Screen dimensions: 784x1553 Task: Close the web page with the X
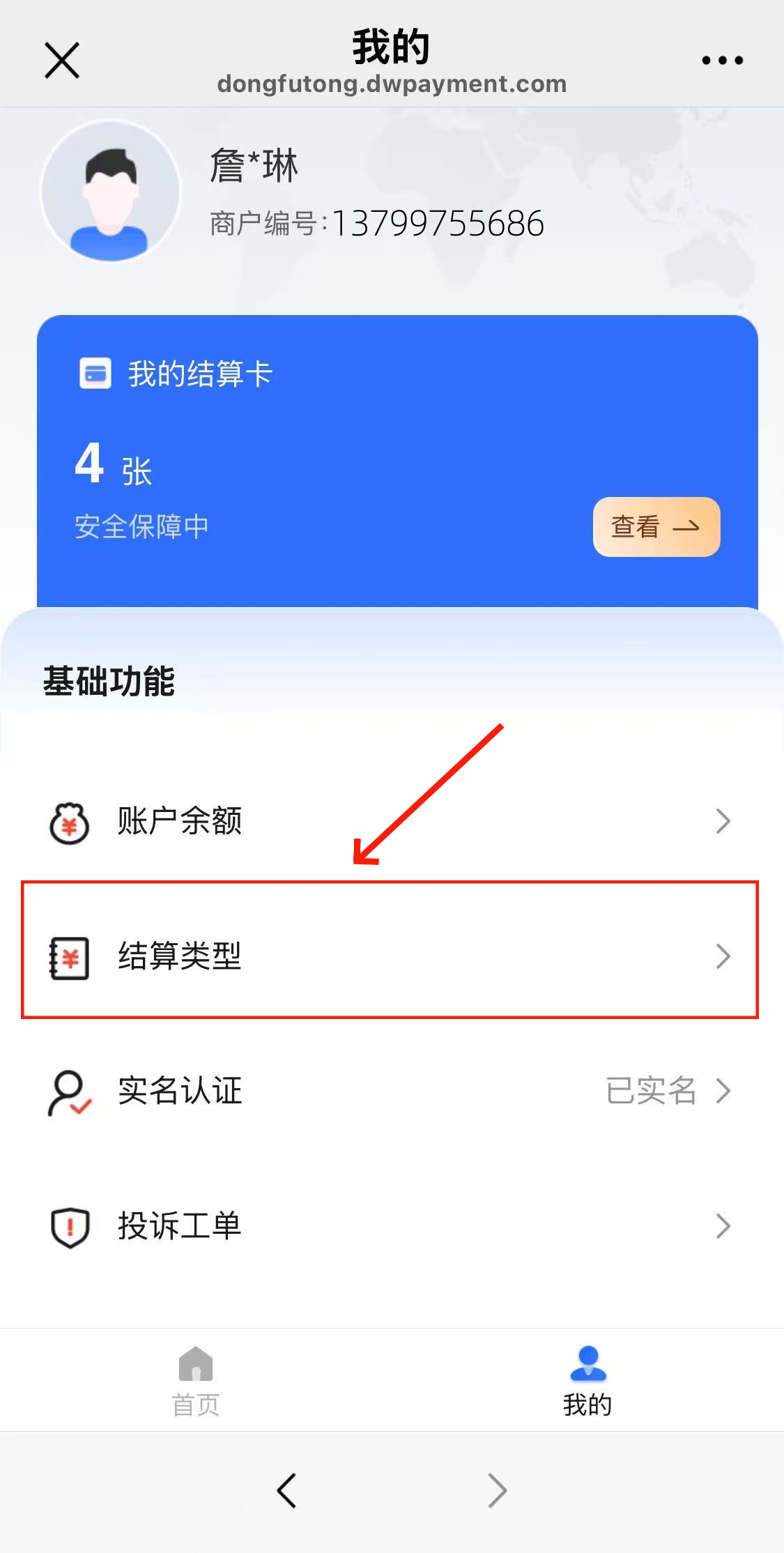62,61
